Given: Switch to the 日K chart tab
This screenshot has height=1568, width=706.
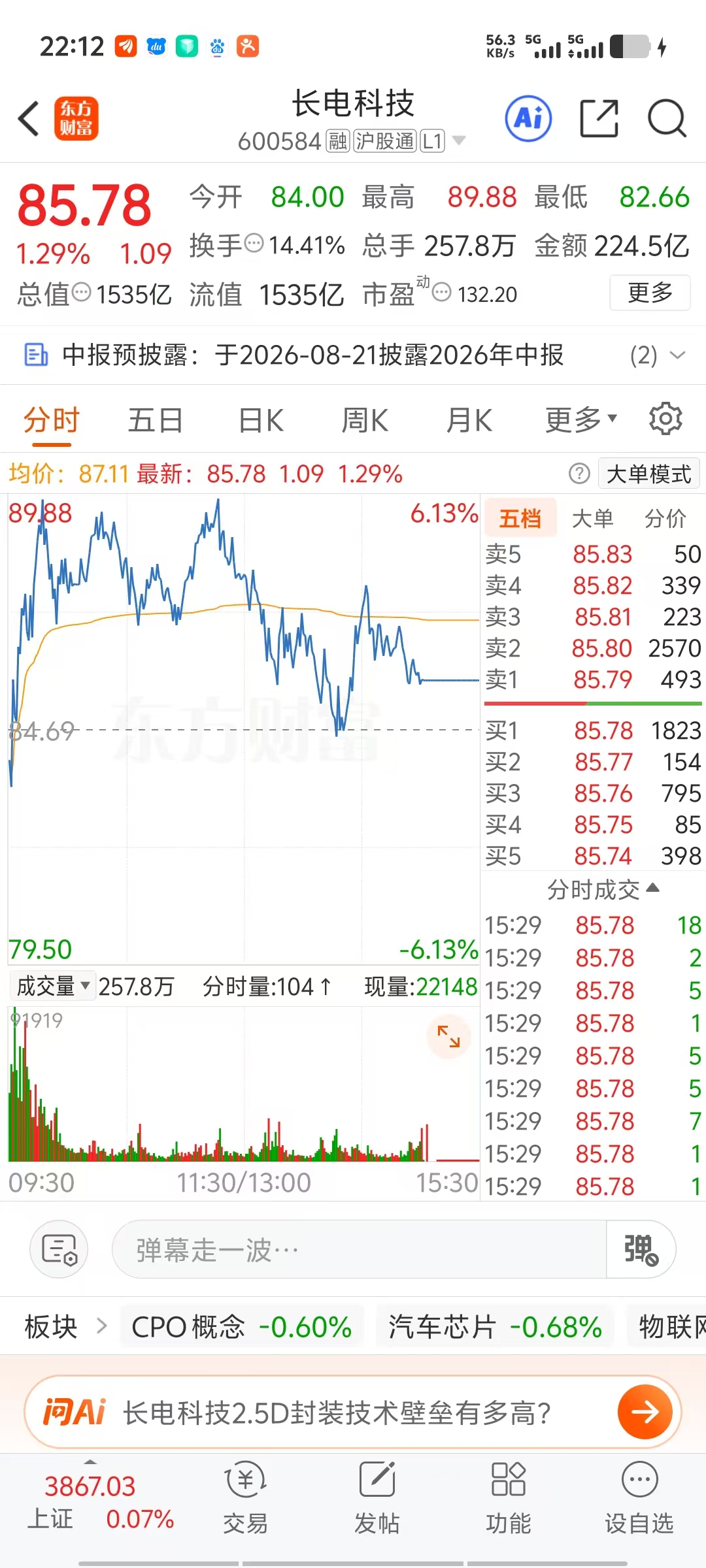Looking at the screenshot, I should (x=261, y=420).
